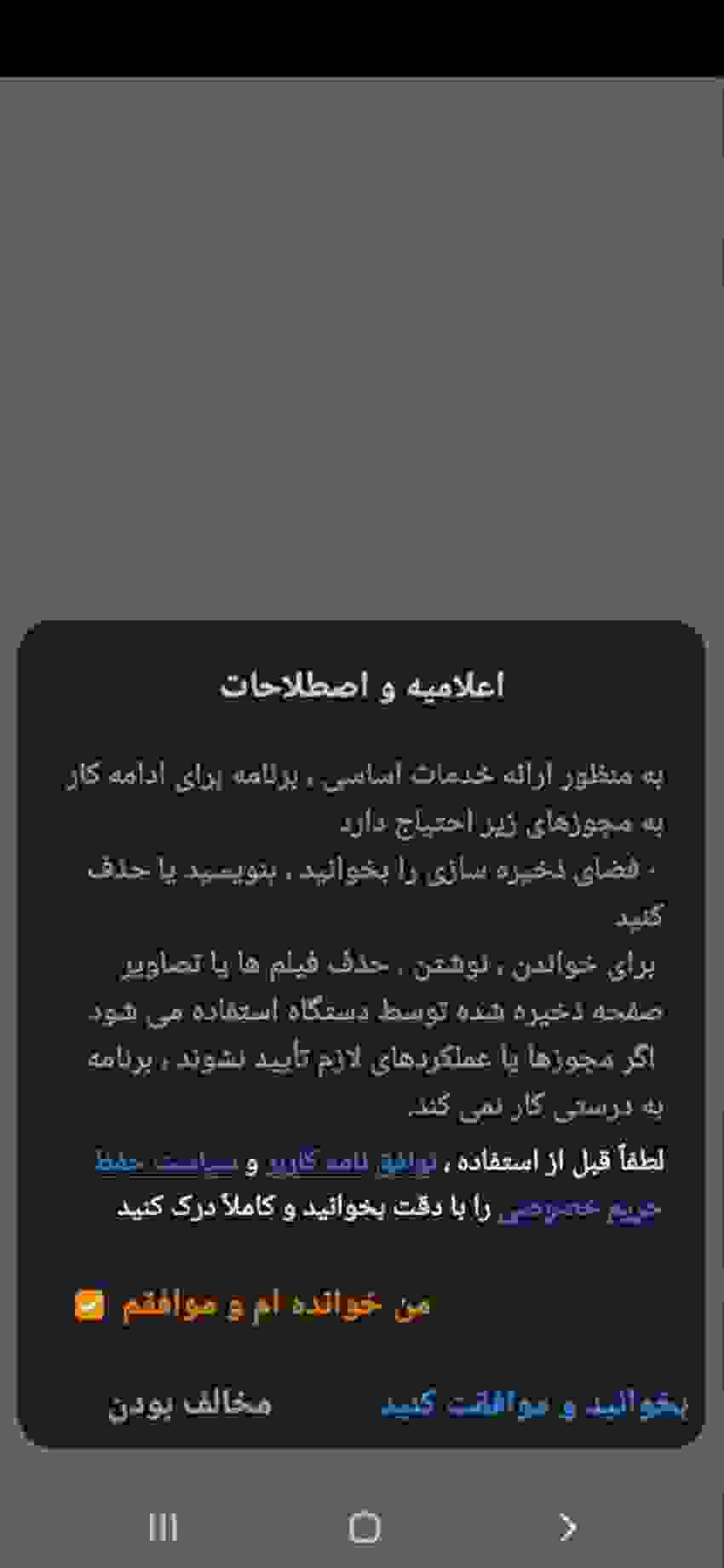Open recent apps from navigation bar
Screen dimensions: 724x1568
click(163, 1526)
